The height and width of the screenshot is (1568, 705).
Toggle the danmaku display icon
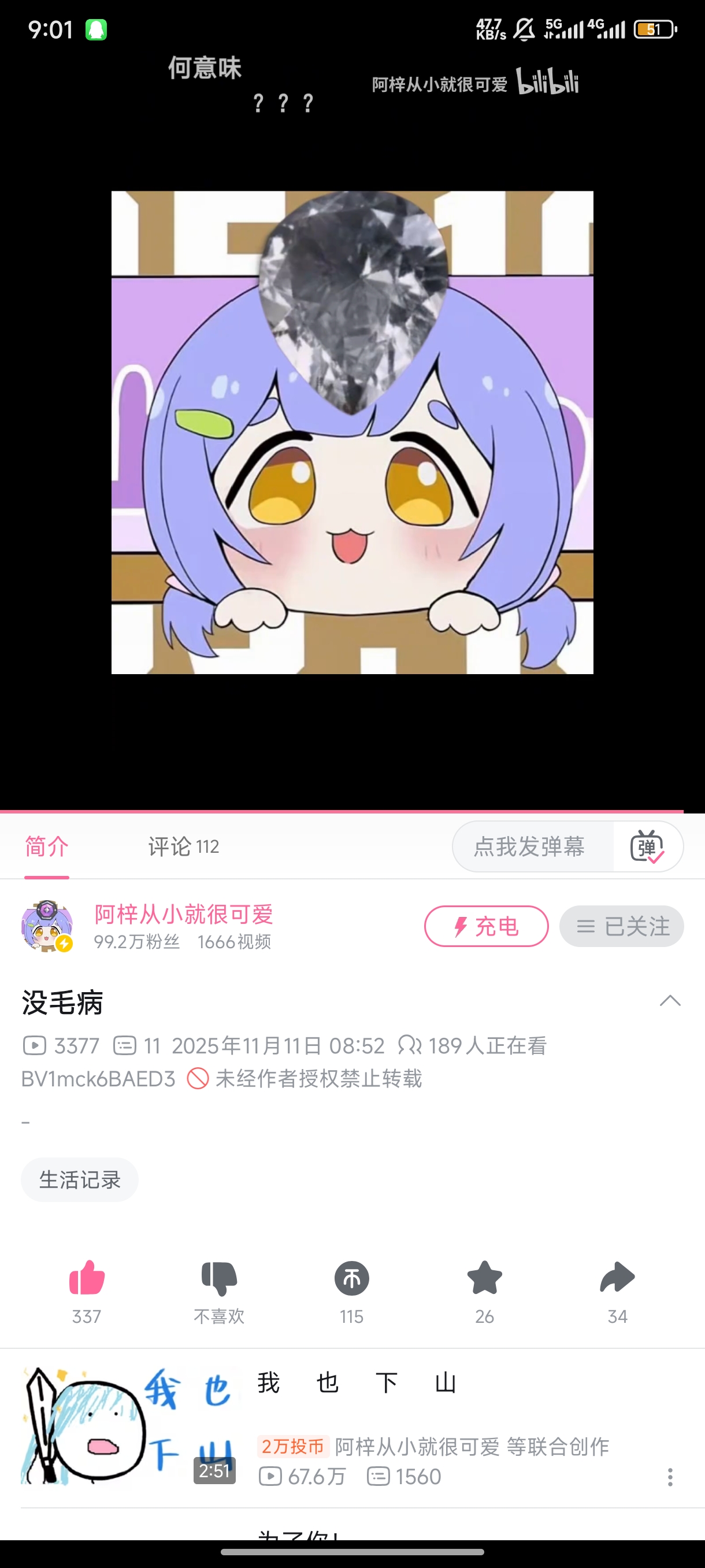(x=647, y=846)
